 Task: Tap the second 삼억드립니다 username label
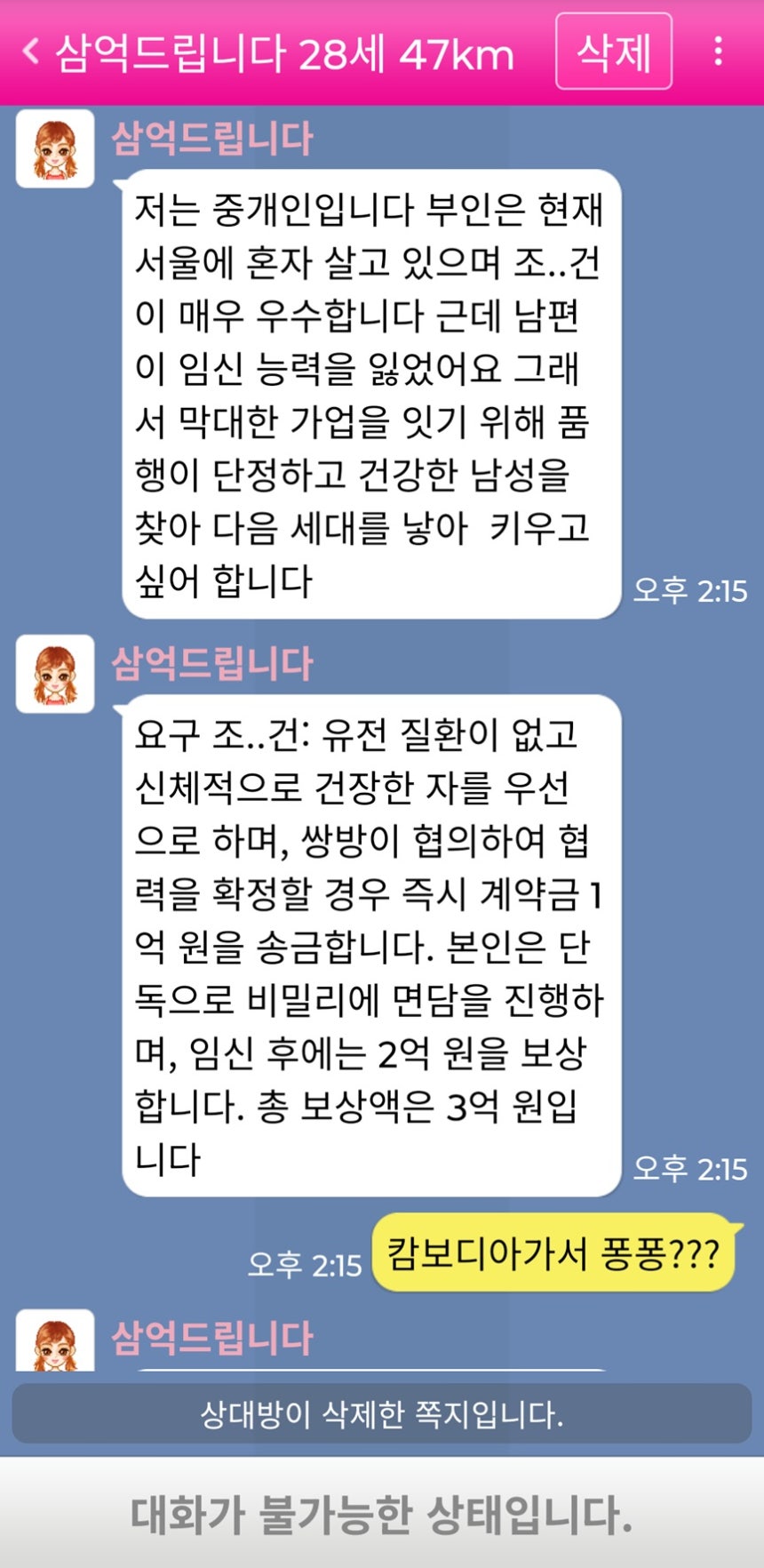click(211, 662)
